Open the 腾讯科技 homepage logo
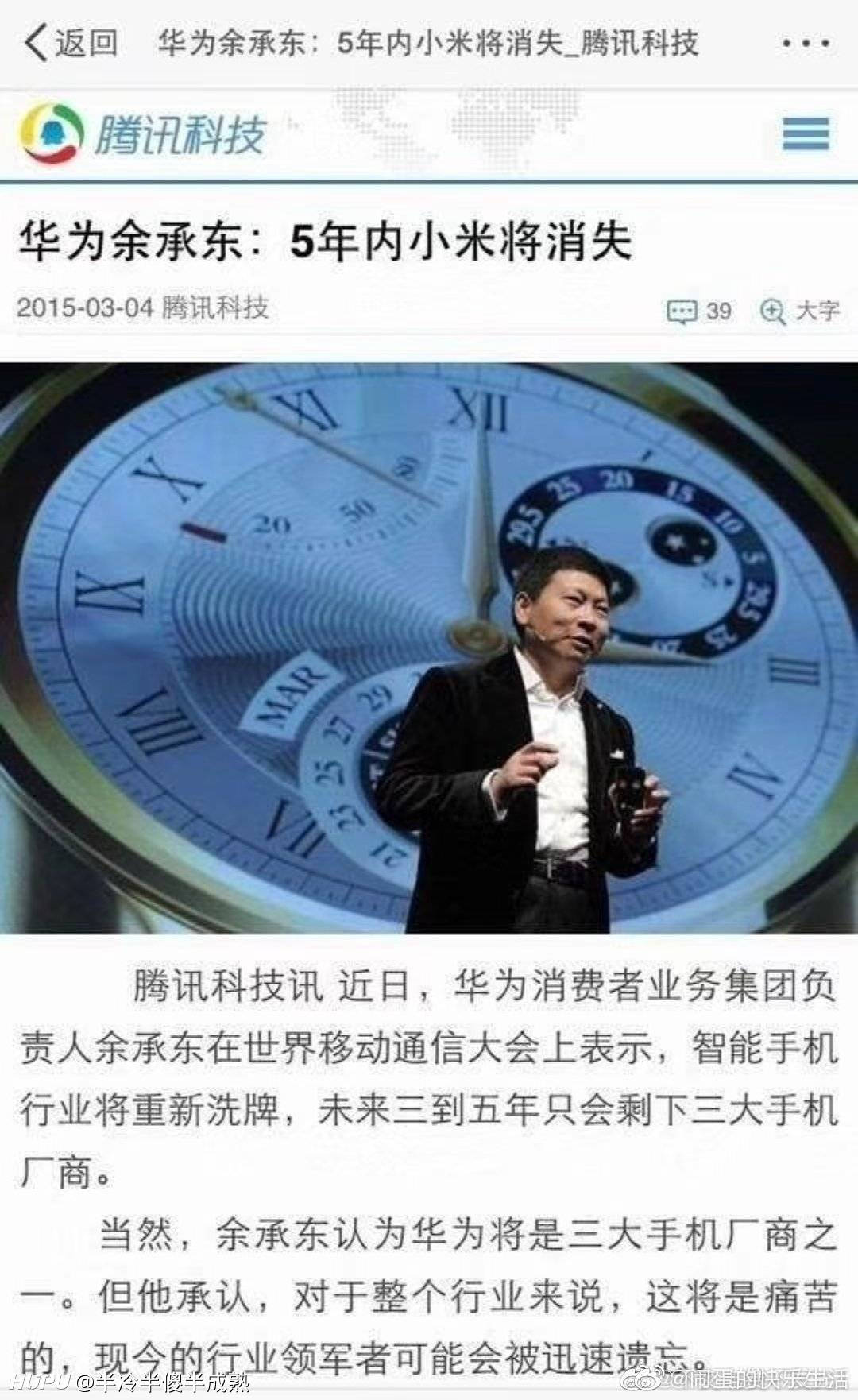 [x=143, y=133]
